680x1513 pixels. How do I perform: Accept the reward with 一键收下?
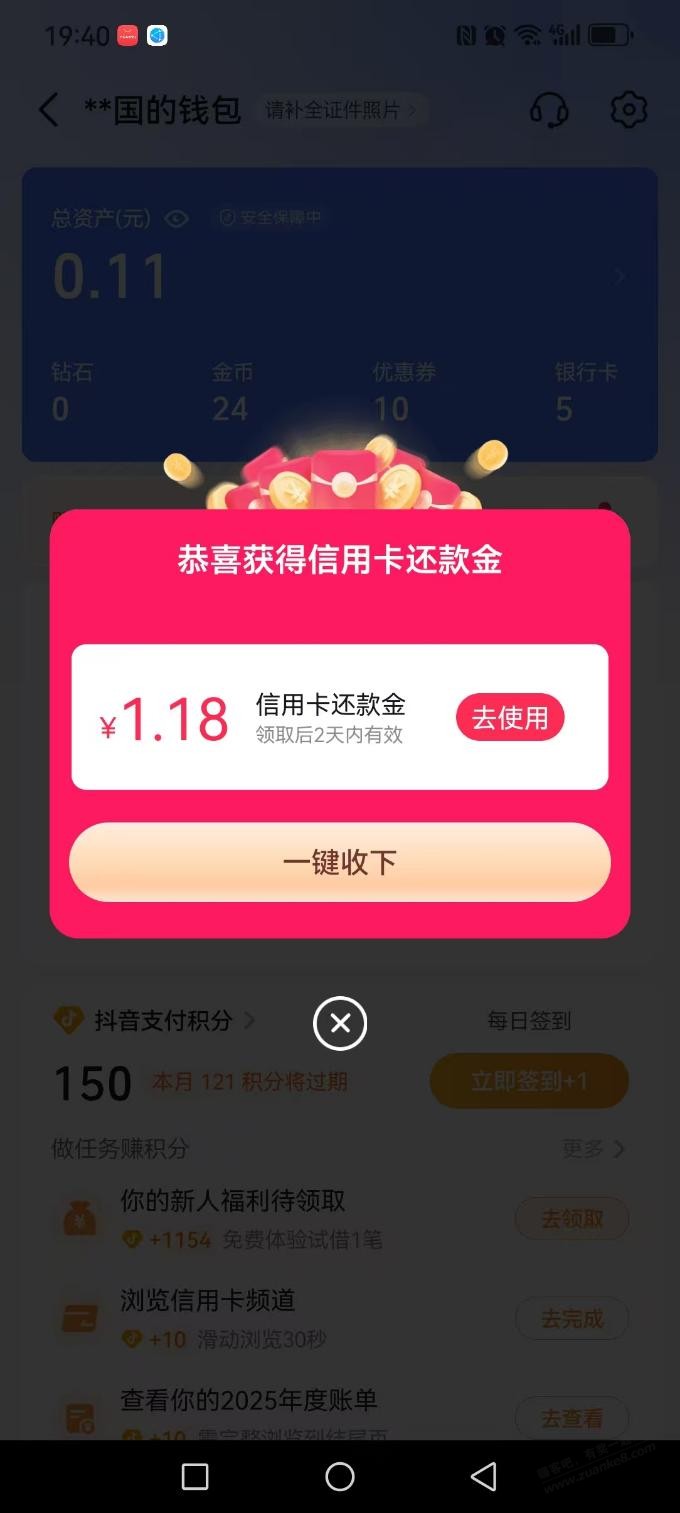point(339,862)
